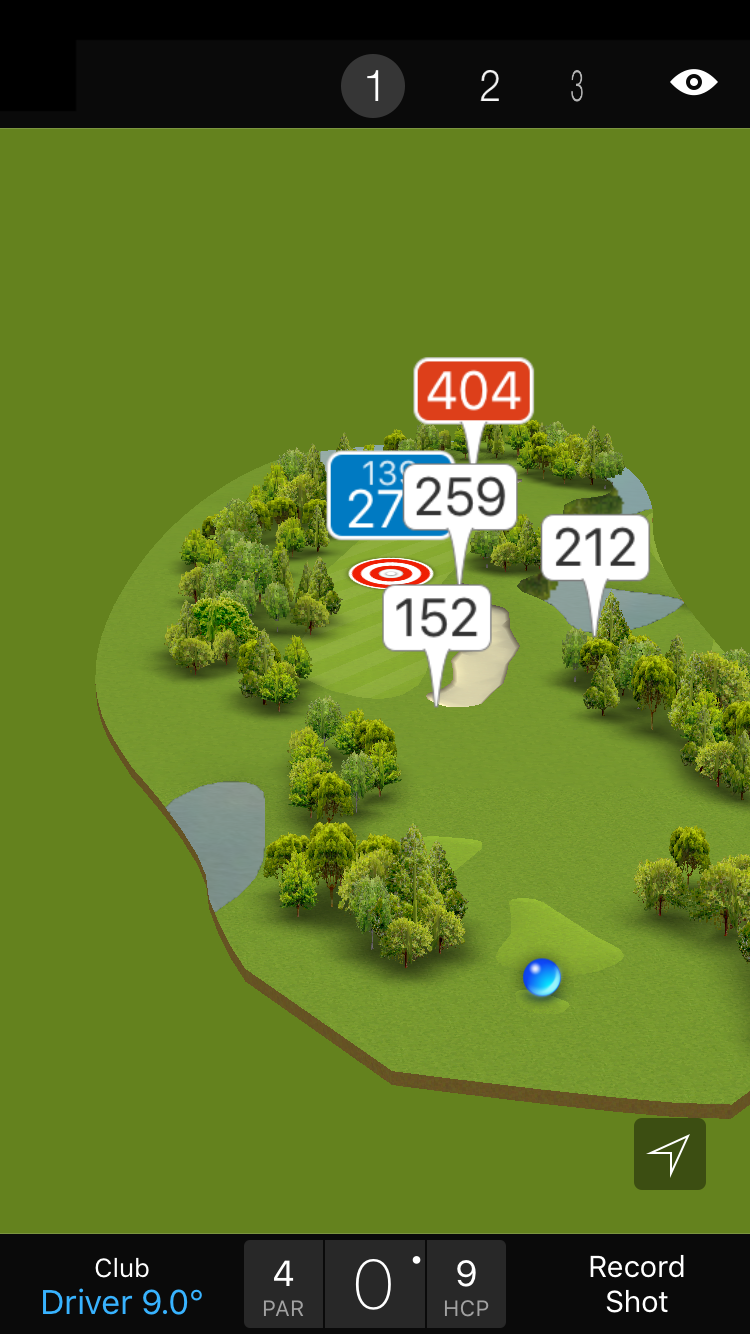Screen dimensions: 750x1334
Task: Tap the red 404 distance marker
Action: click(x=473, y=390)
